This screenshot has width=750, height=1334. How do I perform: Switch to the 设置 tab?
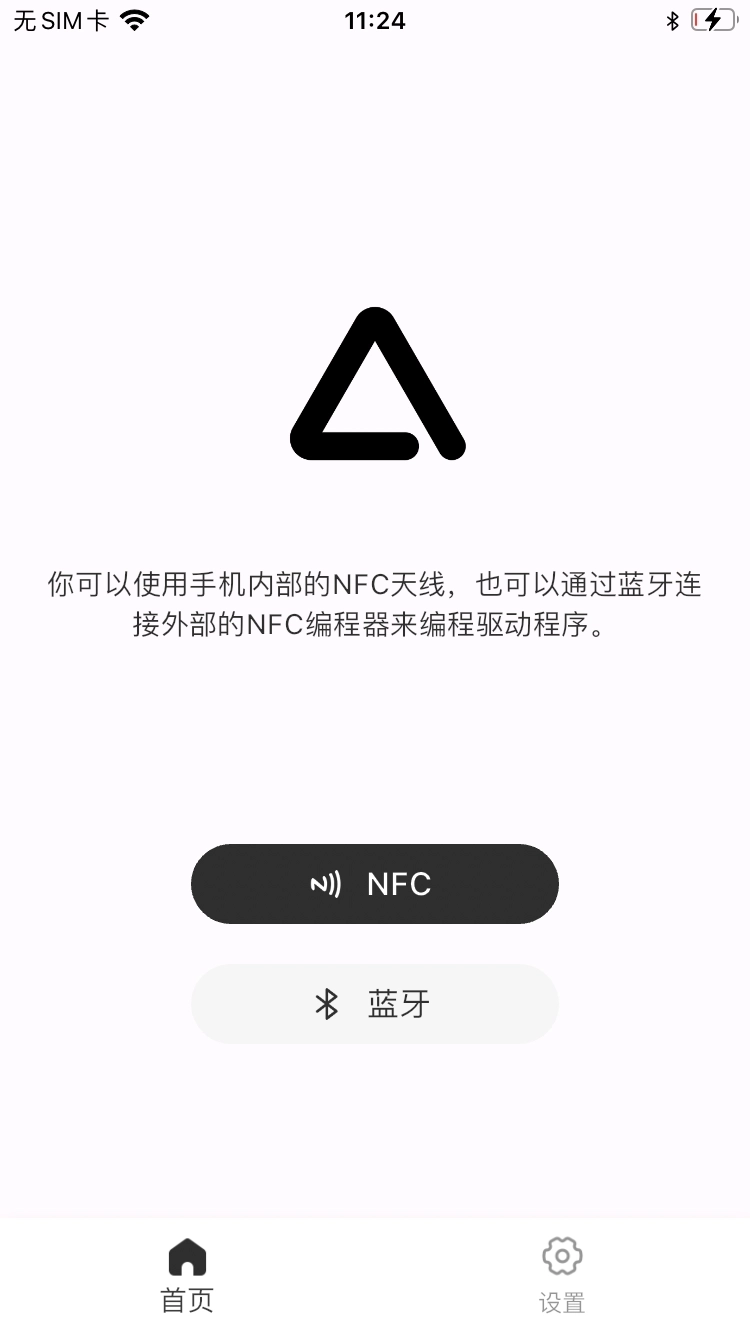coord(561,1272)
